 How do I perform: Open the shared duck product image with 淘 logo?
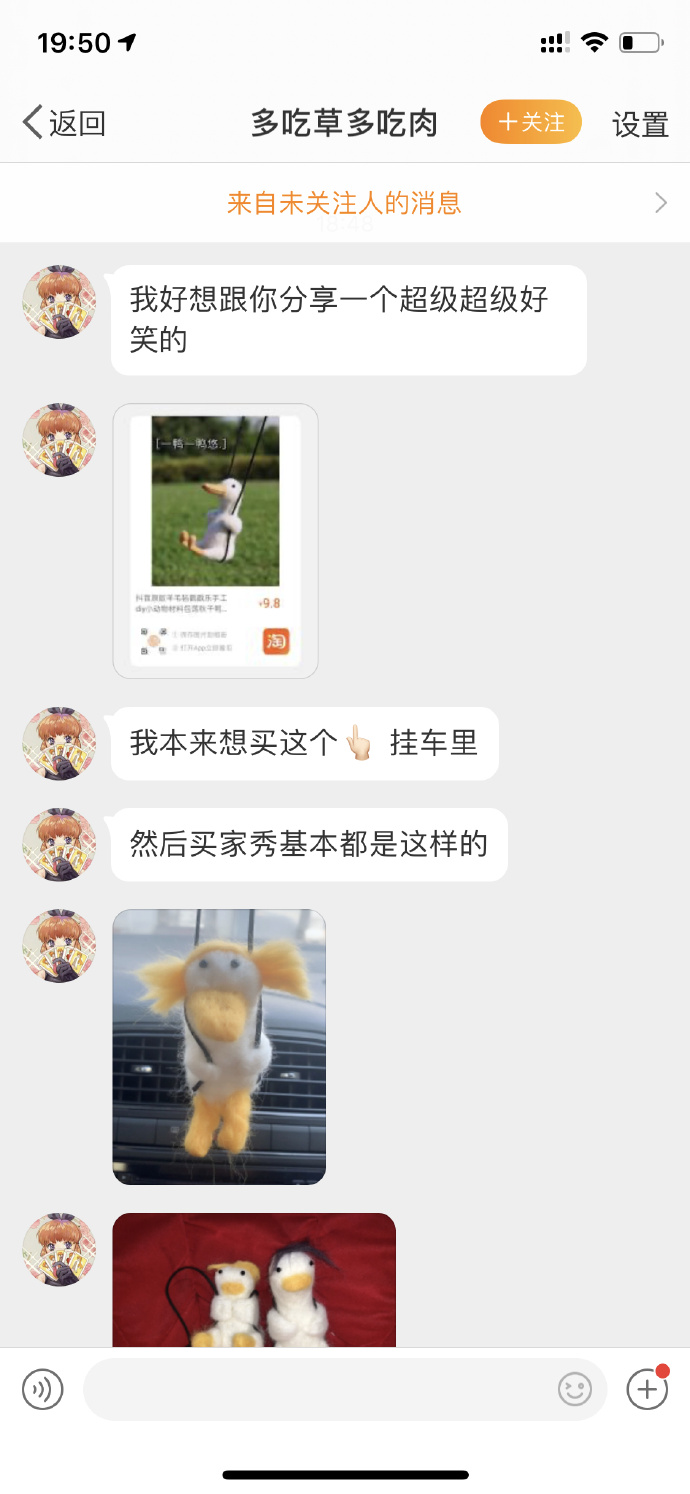[215, 541]
